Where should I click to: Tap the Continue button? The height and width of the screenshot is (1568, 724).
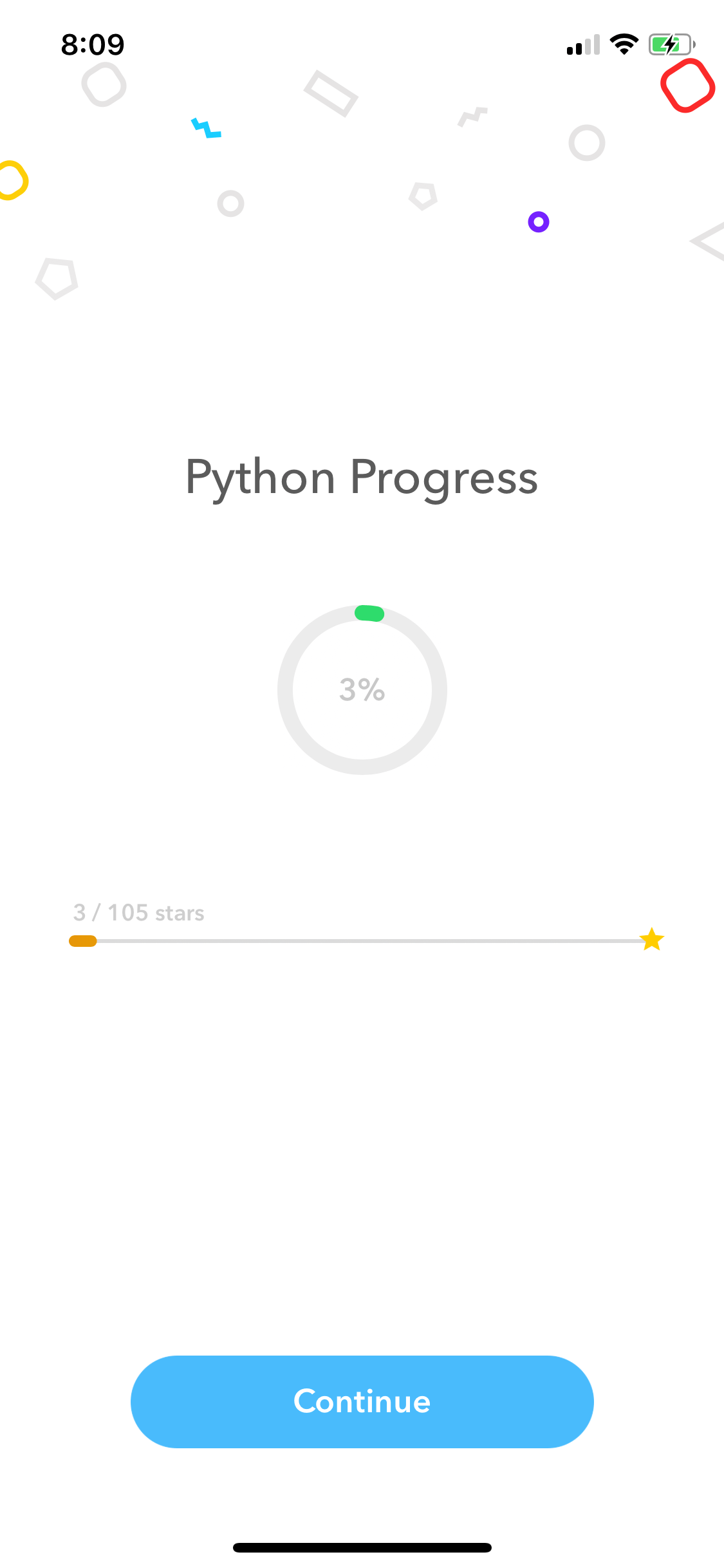tap(362, 1401)
